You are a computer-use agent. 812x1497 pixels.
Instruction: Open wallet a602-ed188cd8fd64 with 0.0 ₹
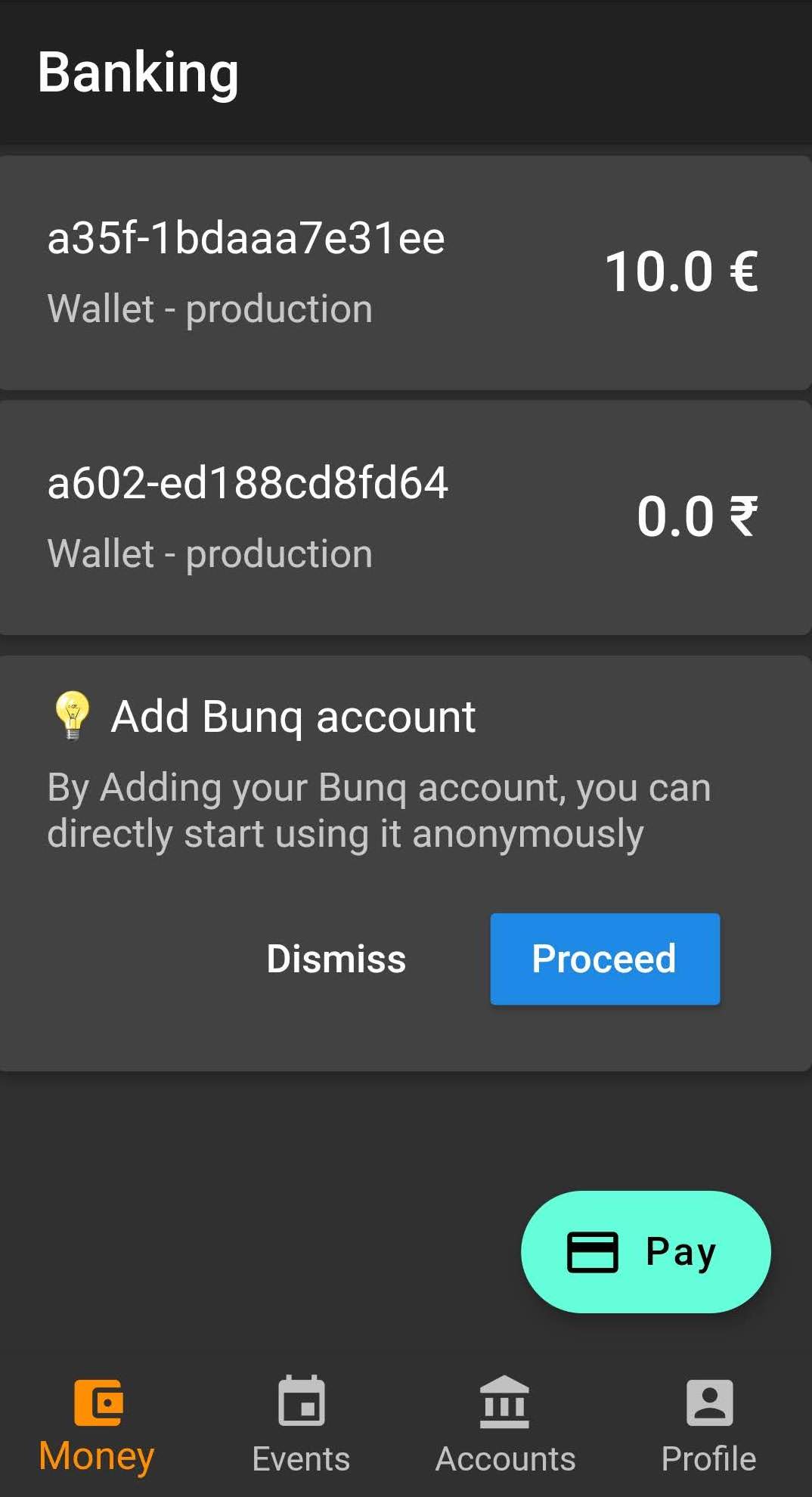point(405,517)
